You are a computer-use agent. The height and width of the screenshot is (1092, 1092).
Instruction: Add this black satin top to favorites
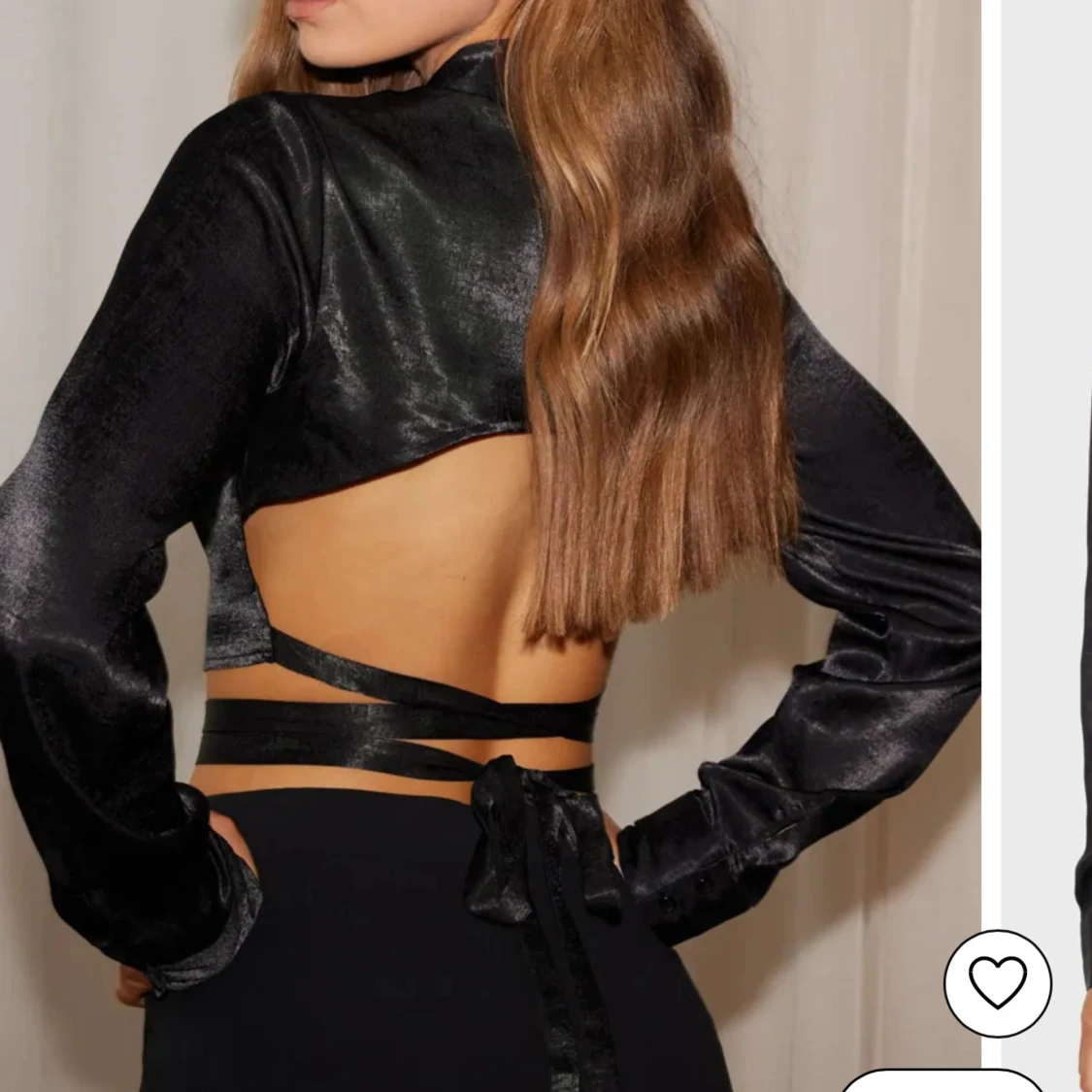pyautogui.click(x=997, y=982)
